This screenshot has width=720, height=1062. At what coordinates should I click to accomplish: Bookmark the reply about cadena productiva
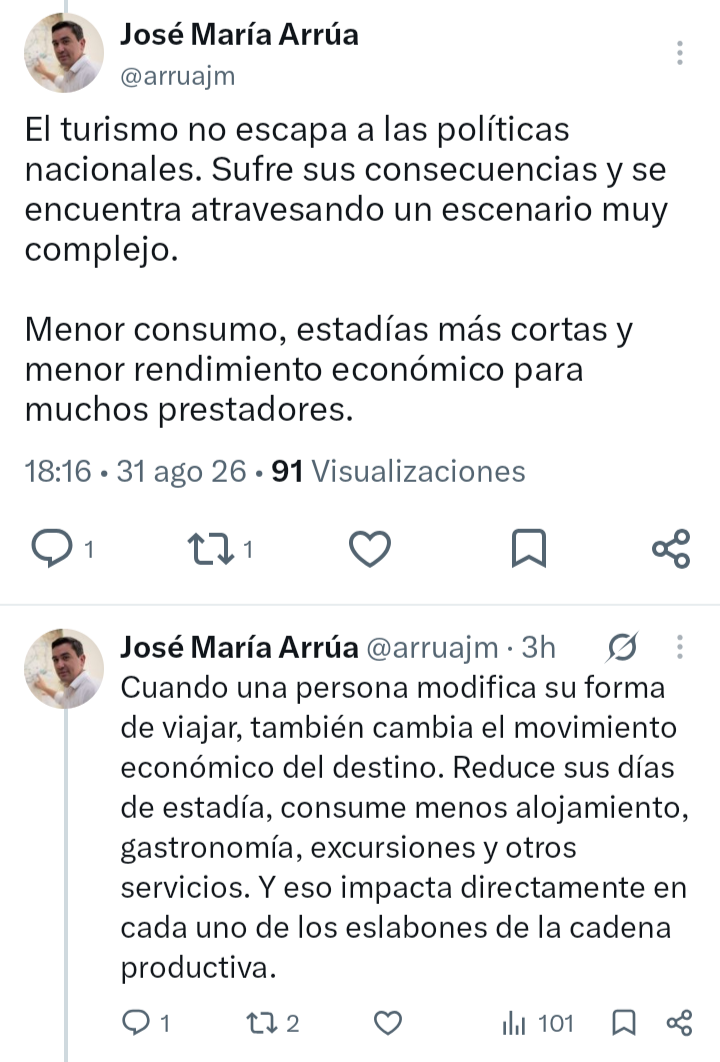pos(624,1022)
